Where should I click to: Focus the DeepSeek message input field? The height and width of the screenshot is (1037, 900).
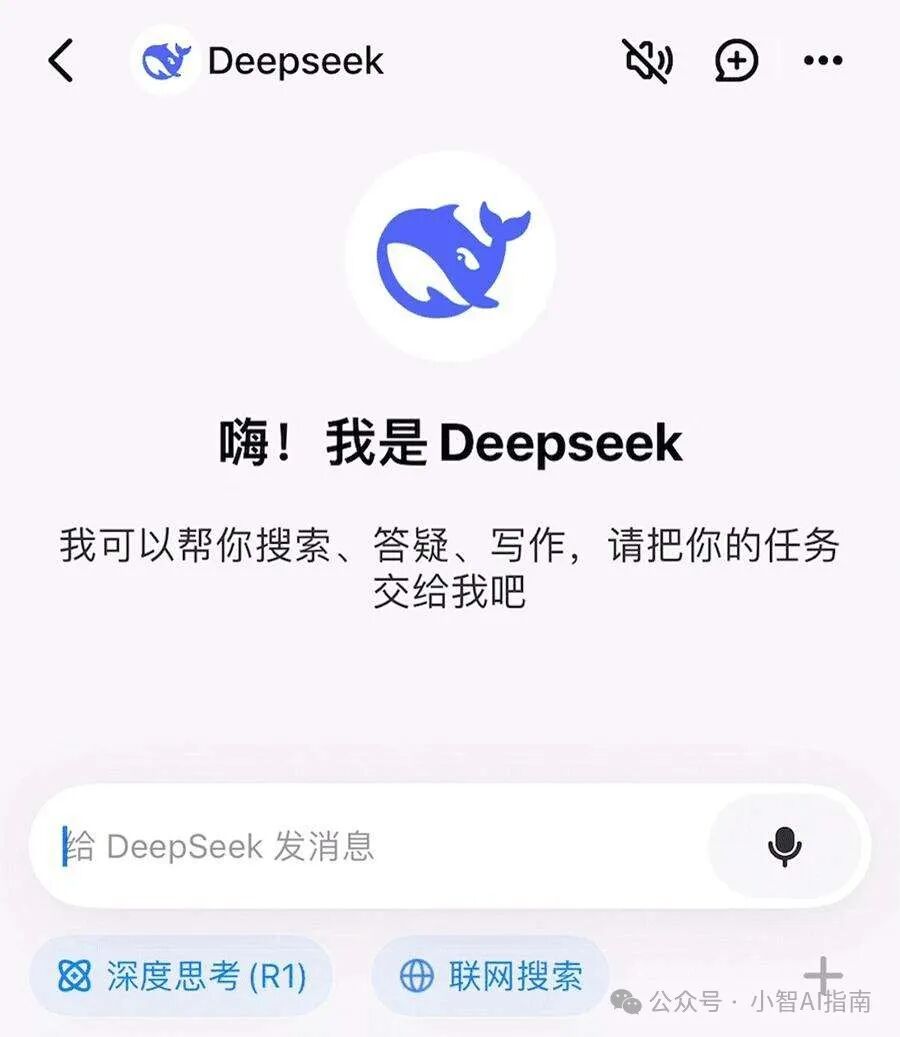[x=380, y=847]
